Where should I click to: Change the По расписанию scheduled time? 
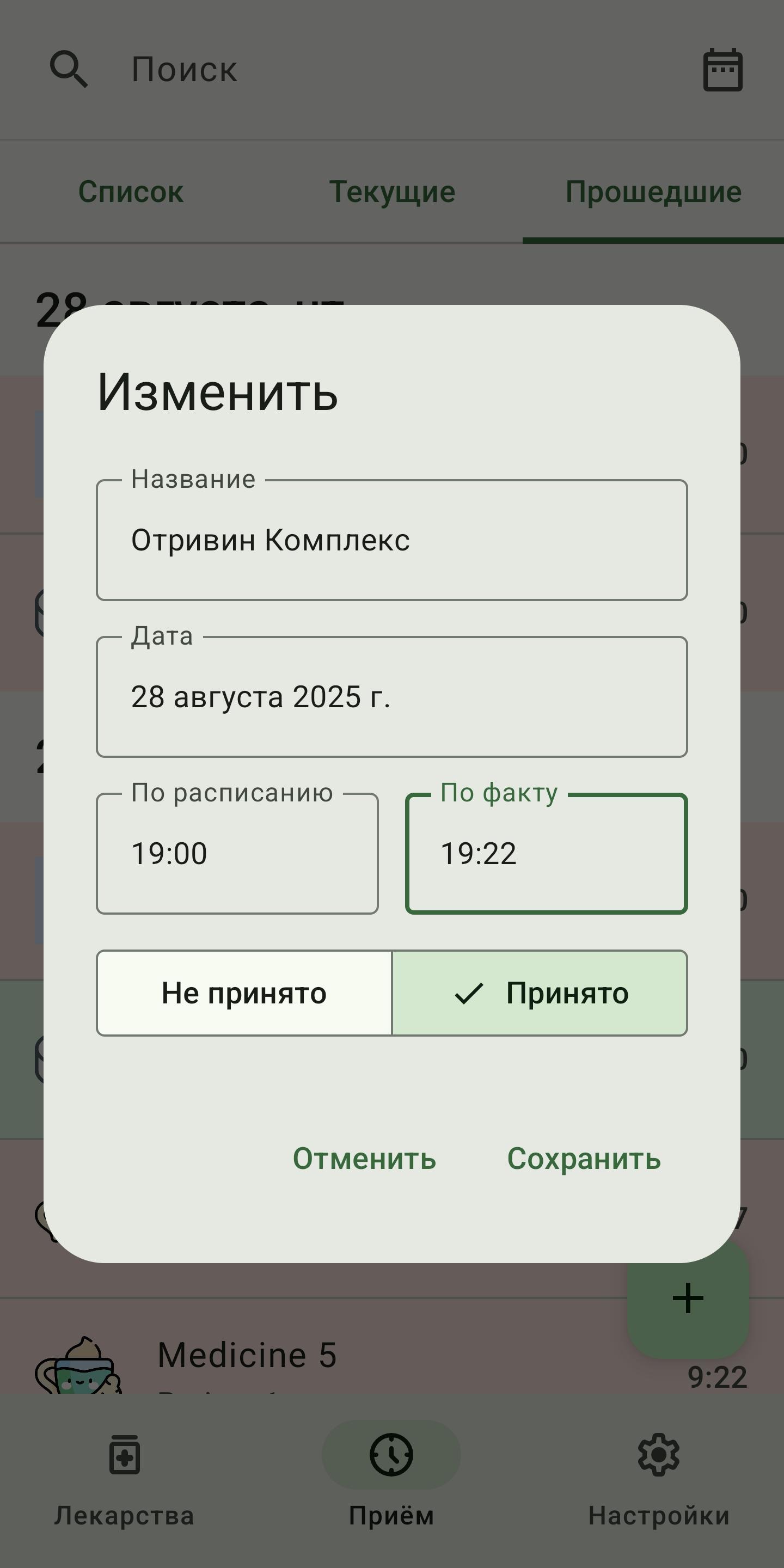(237, 853)
